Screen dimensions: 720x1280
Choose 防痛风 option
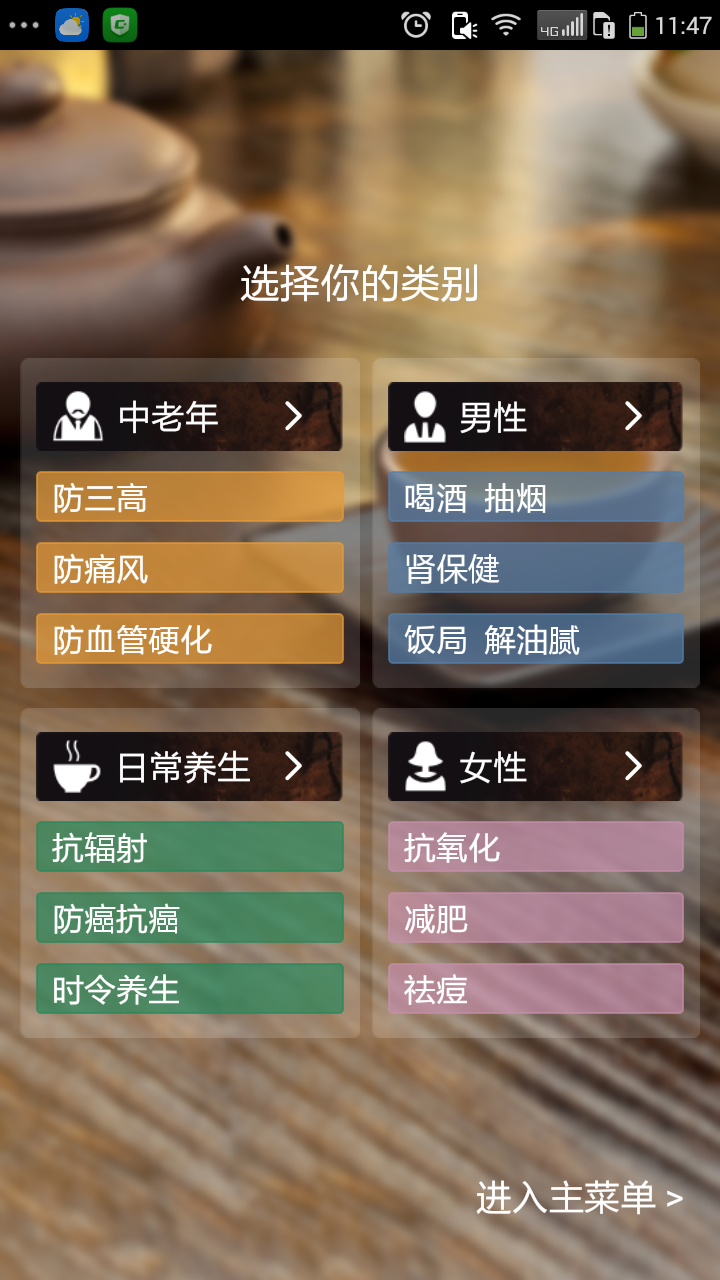tap(189, 568)
